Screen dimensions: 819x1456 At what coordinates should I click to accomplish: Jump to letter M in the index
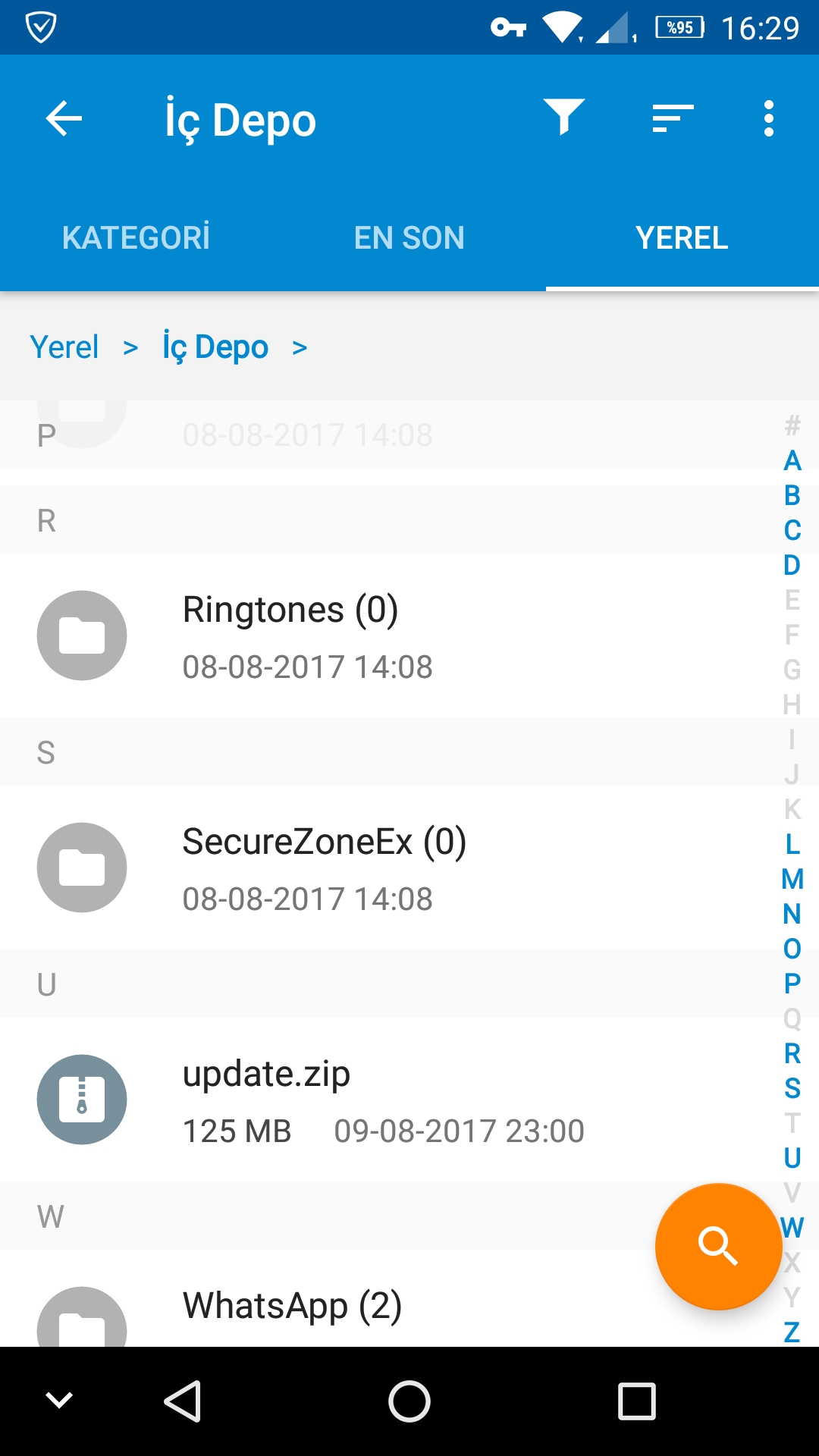coord(792,879)
